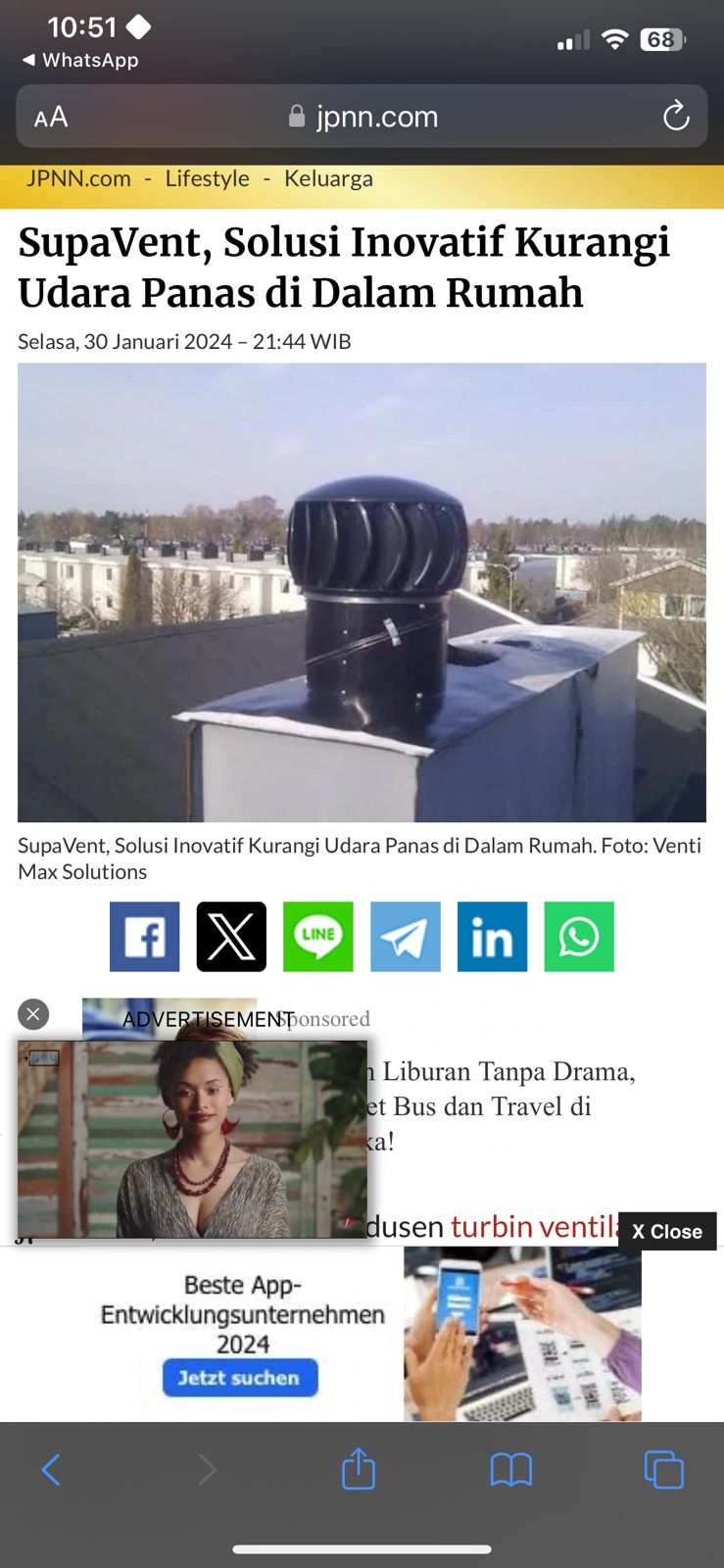Reload the page
The width and height of the screenshot is (724, 1568).
pos(675,117)
